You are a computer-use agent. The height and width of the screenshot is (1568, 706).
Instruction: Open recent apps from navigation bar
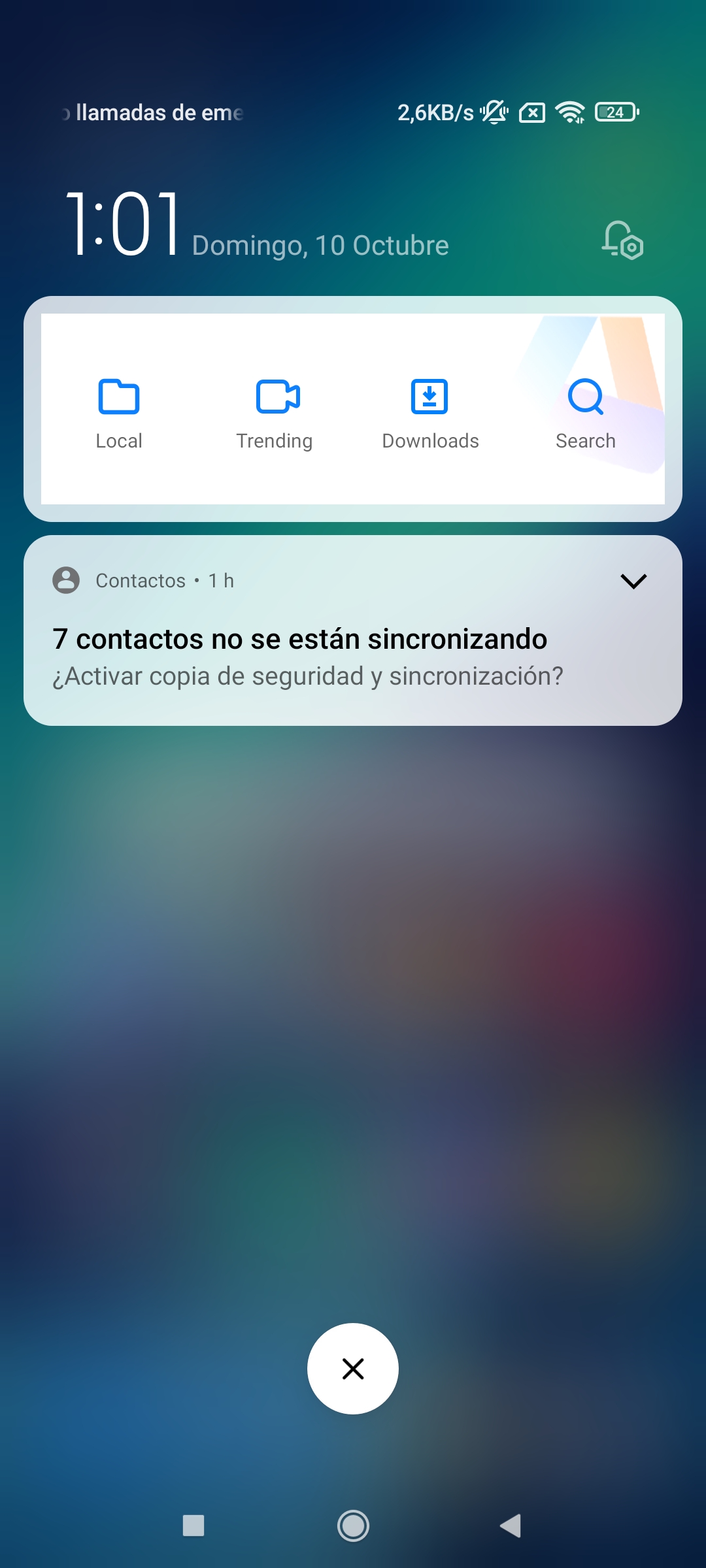[193, 1526]
